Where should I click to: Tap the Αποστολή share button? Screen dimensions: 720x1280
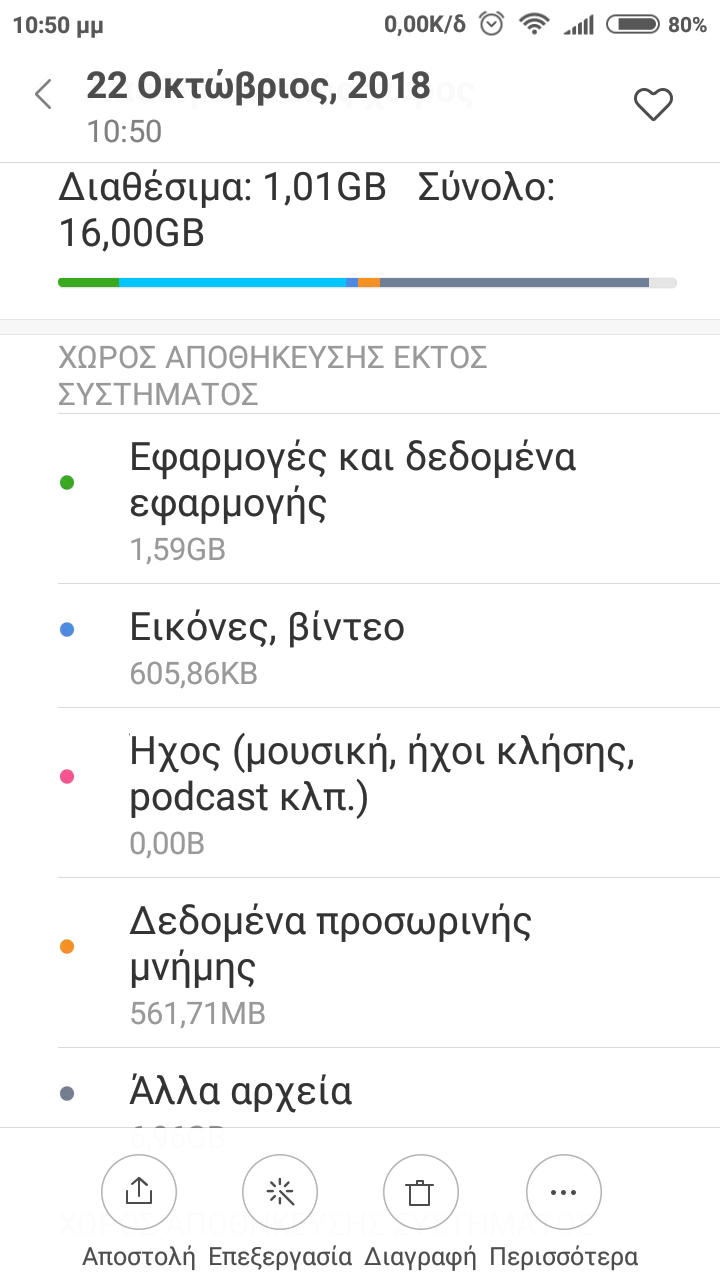(x=139, y=1193)
